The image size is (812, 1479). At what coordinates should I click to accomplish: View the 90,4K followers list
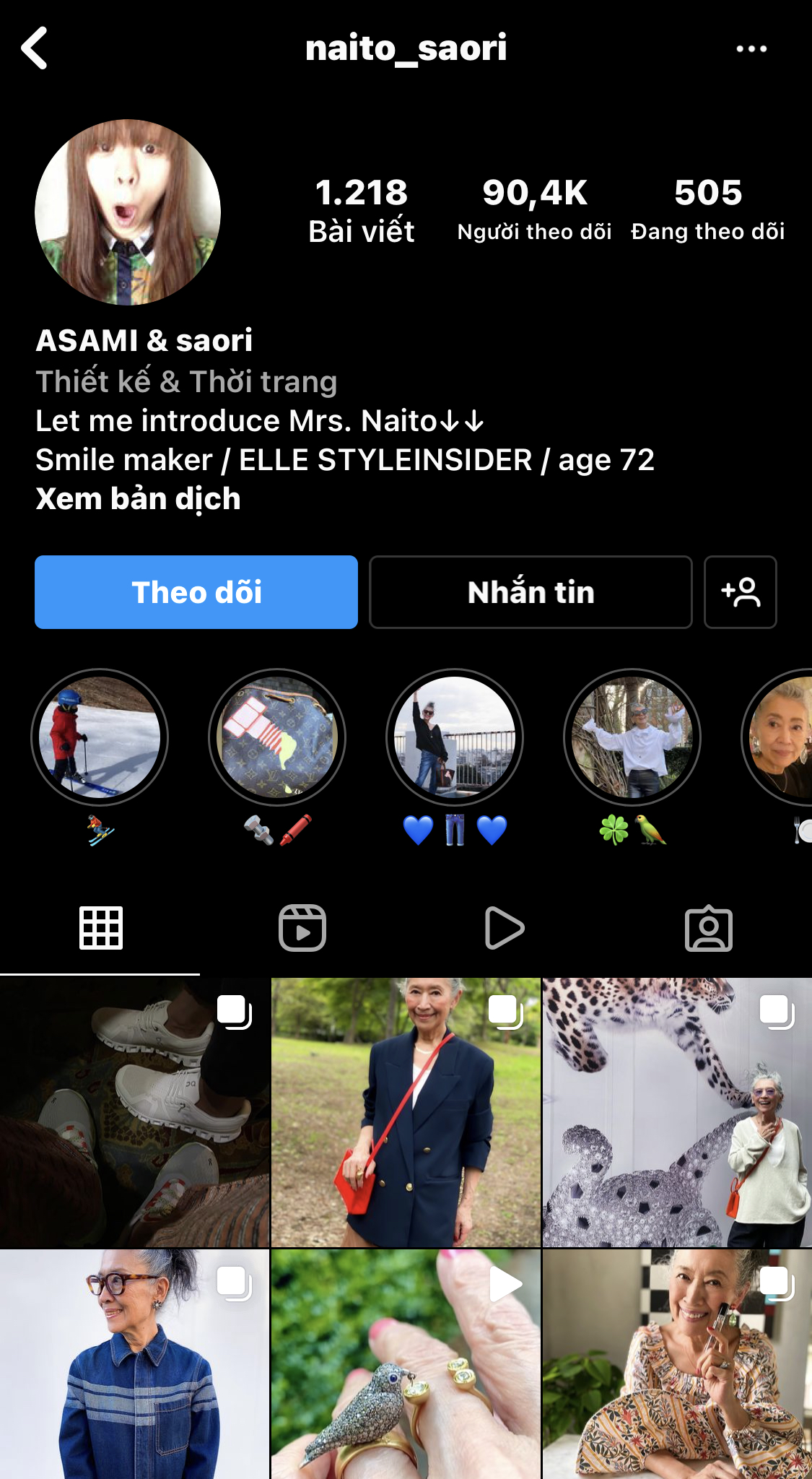click(534, 209)
